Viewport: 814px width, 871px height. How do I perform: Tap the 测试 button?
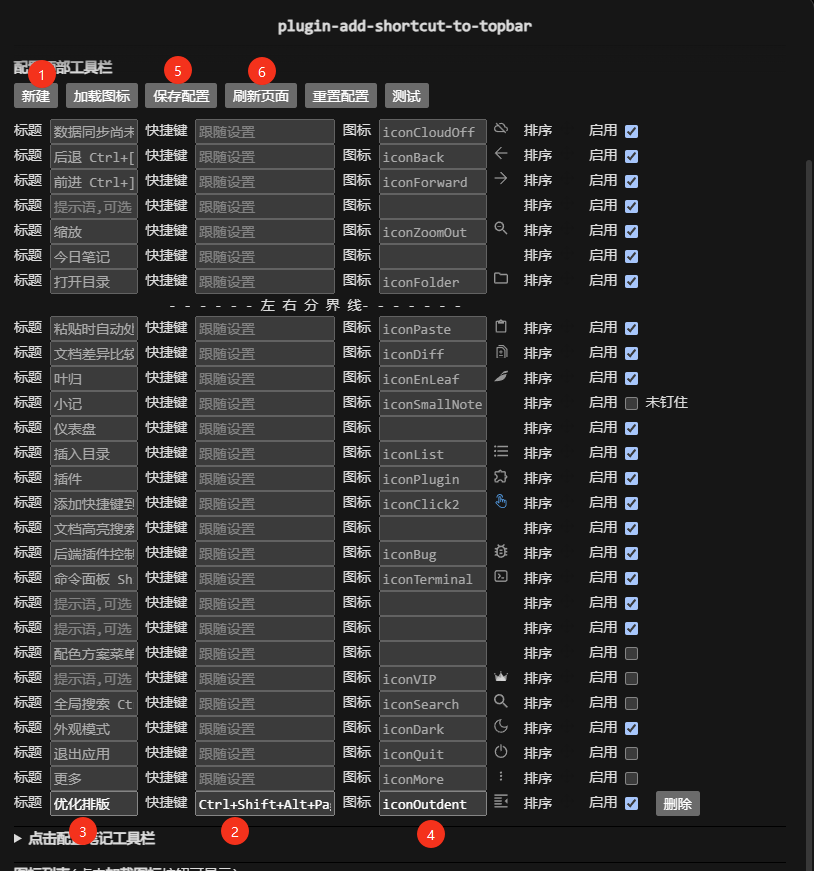[x=406, y=97]
